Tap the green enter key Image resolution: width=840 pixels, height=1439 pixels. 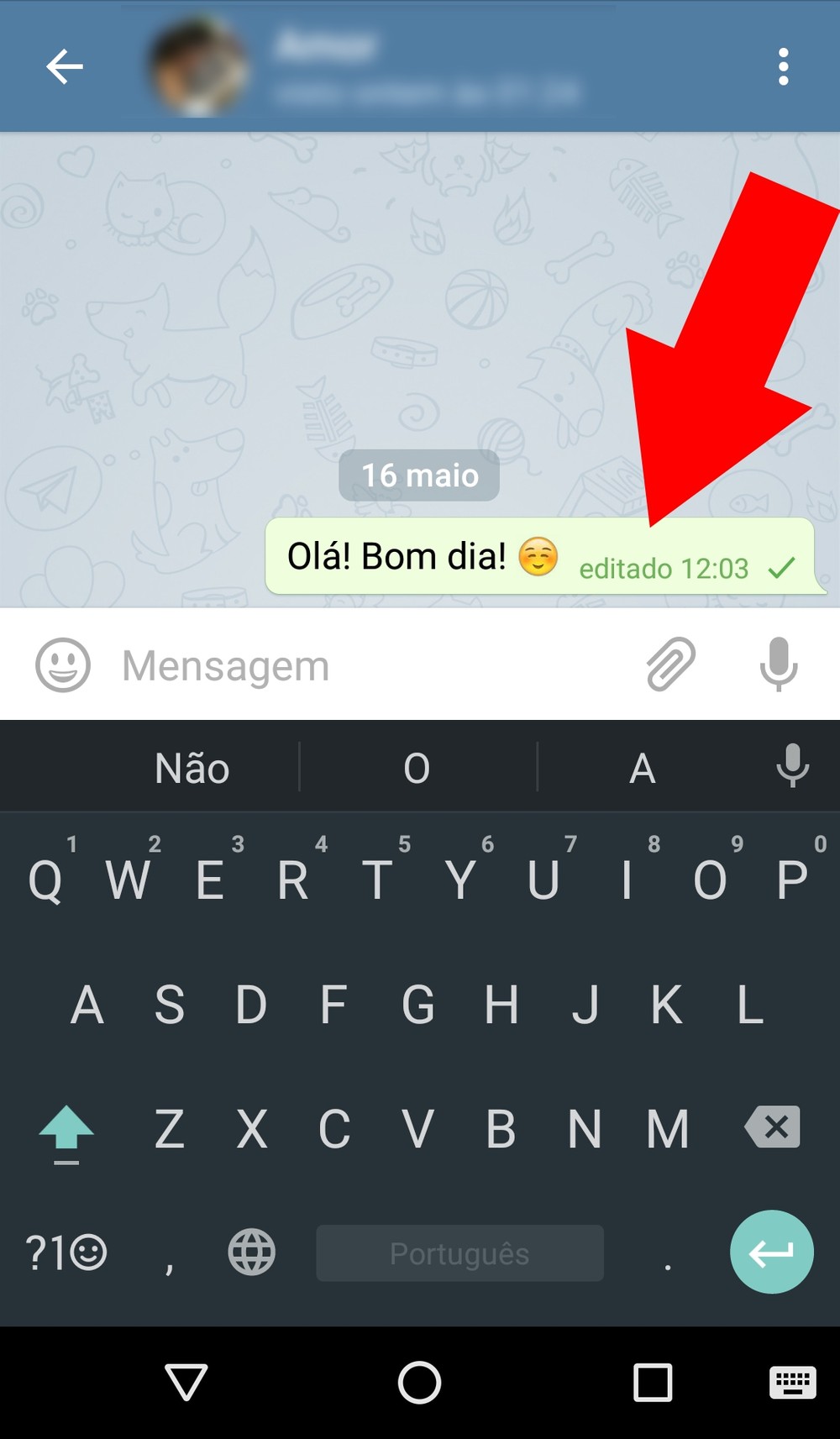[771, 1253]
